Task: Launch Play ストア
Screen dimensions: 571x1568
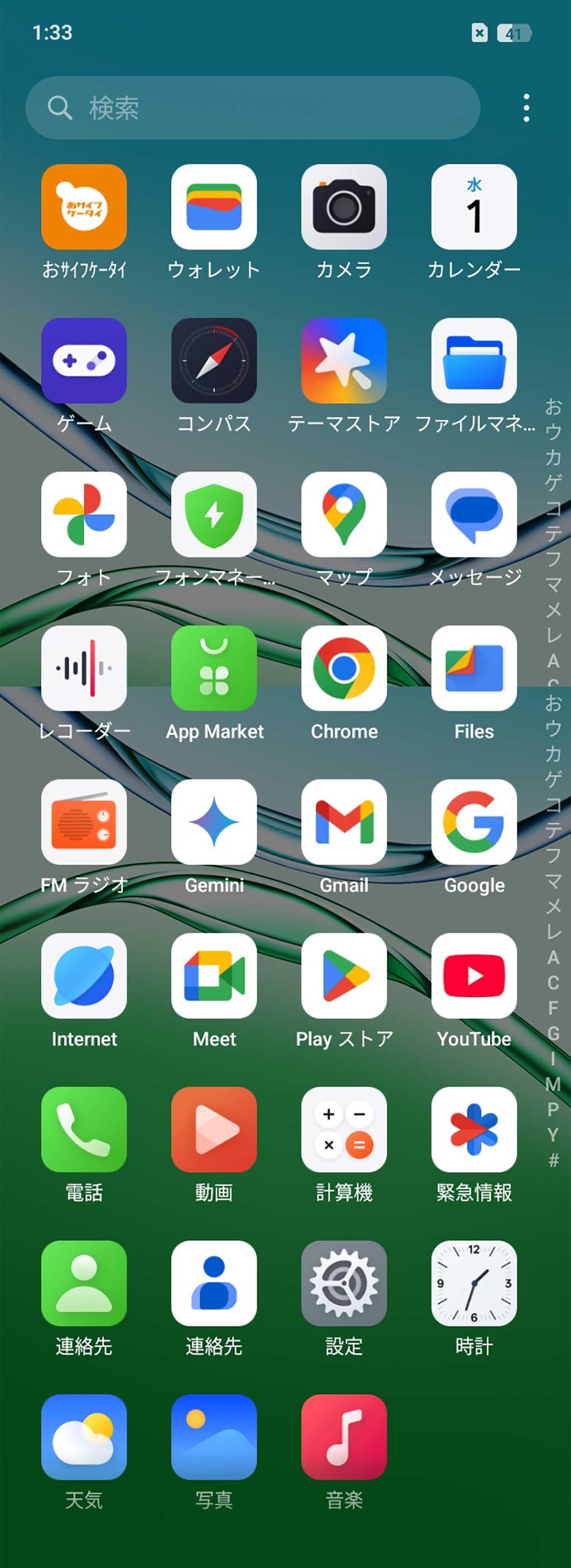Action: point(344,975)
